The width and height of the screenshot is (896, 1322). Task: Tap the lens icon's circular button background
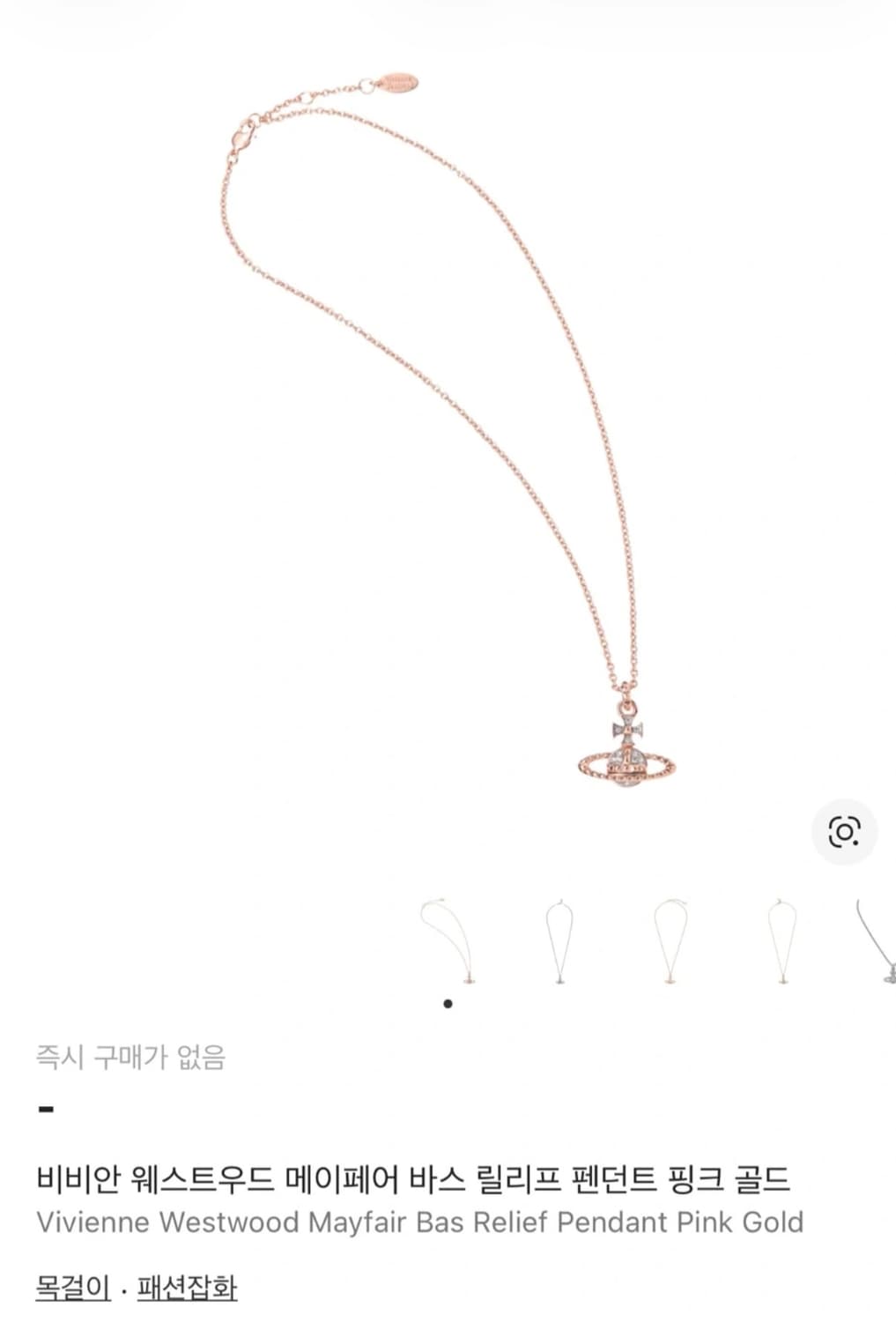pyautogui.click(x=845, y=830)
